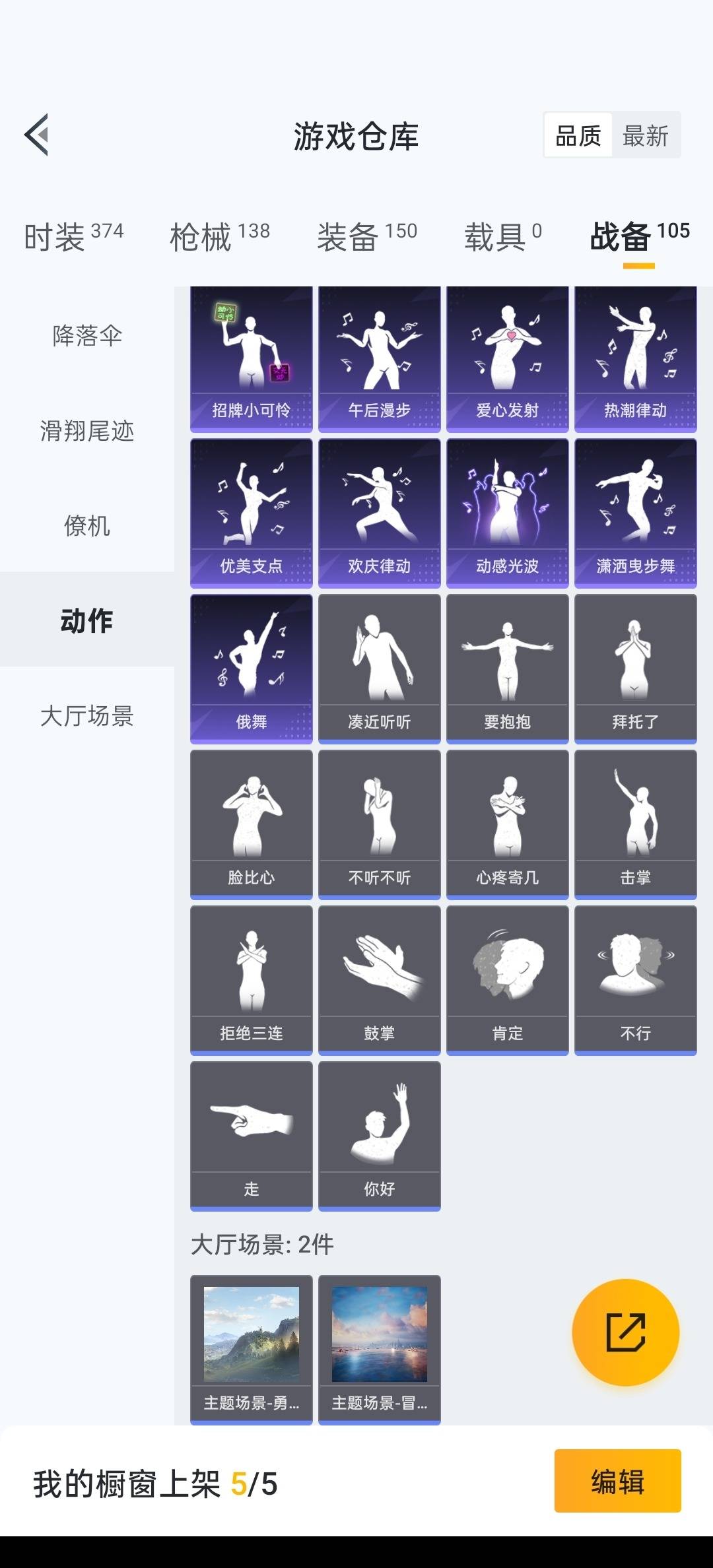The width and height of the screenshot is (713, 1568).
Task: Switch to the 载具 tab
Action: (502, 236)
